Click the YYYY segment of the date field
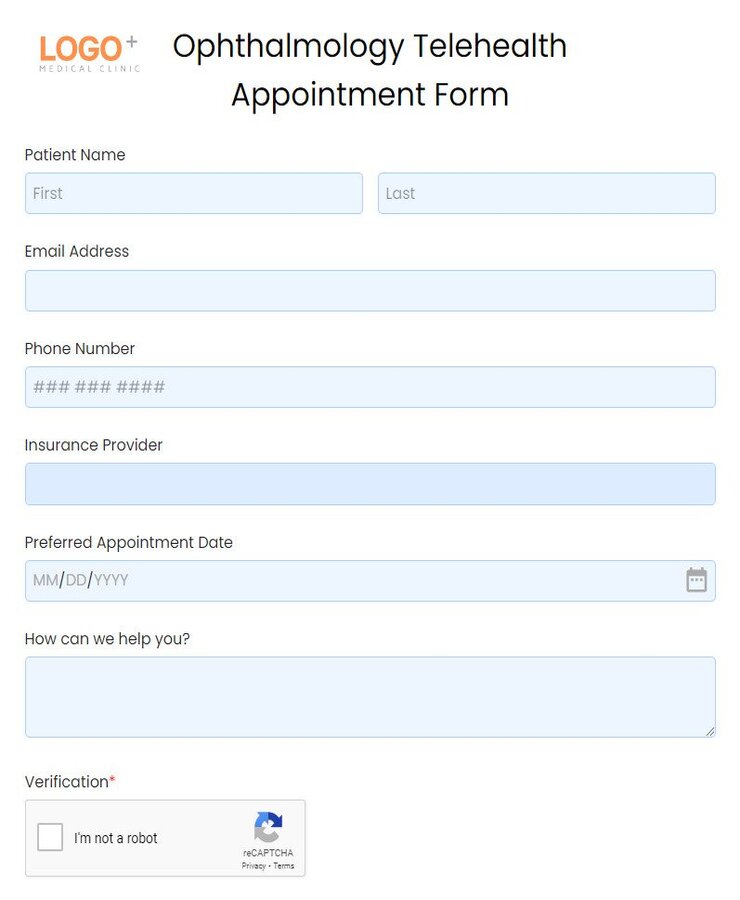 click(108, 580)
